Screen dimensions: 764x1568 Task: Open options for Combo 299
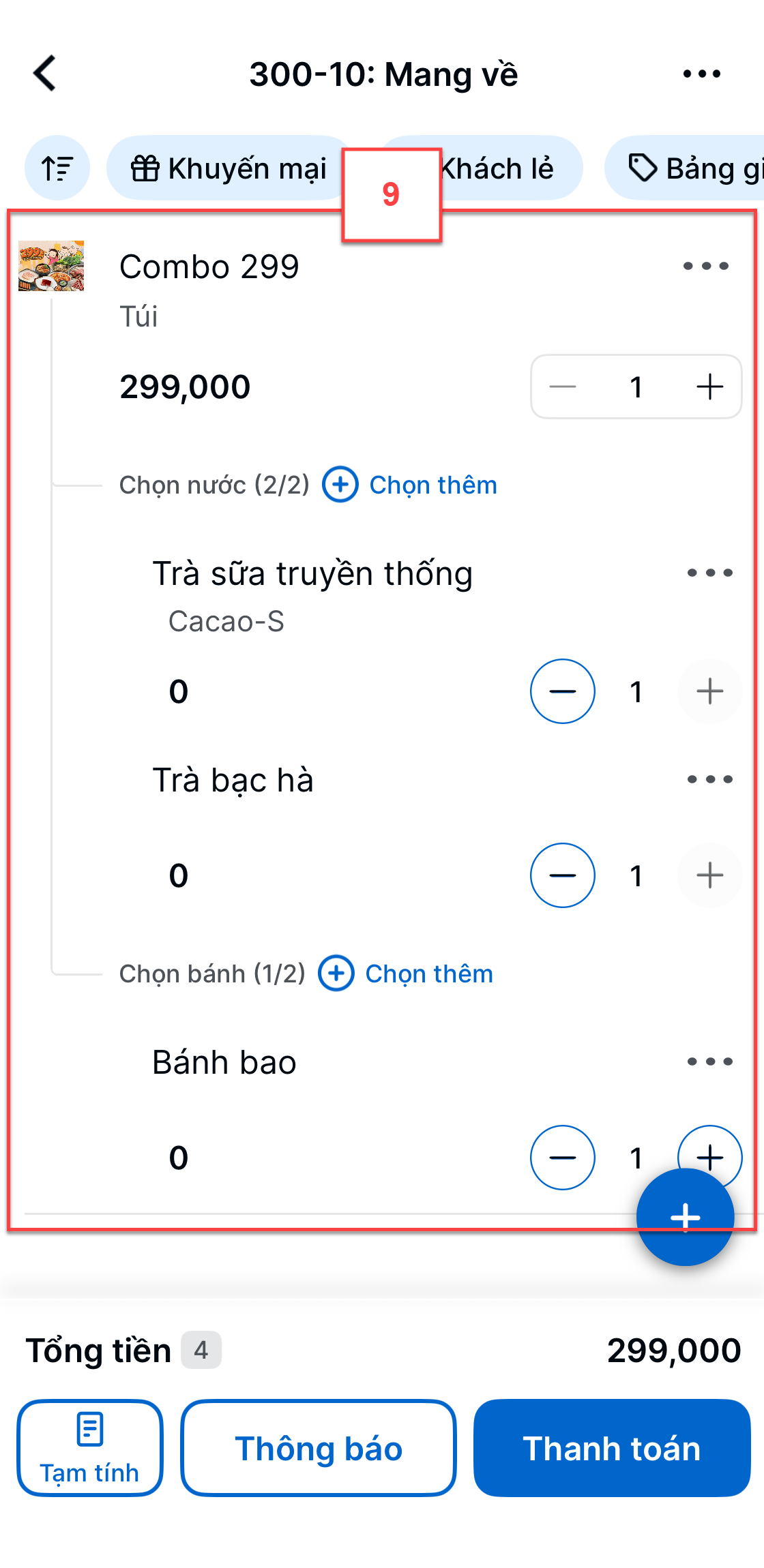pos(706,266)
